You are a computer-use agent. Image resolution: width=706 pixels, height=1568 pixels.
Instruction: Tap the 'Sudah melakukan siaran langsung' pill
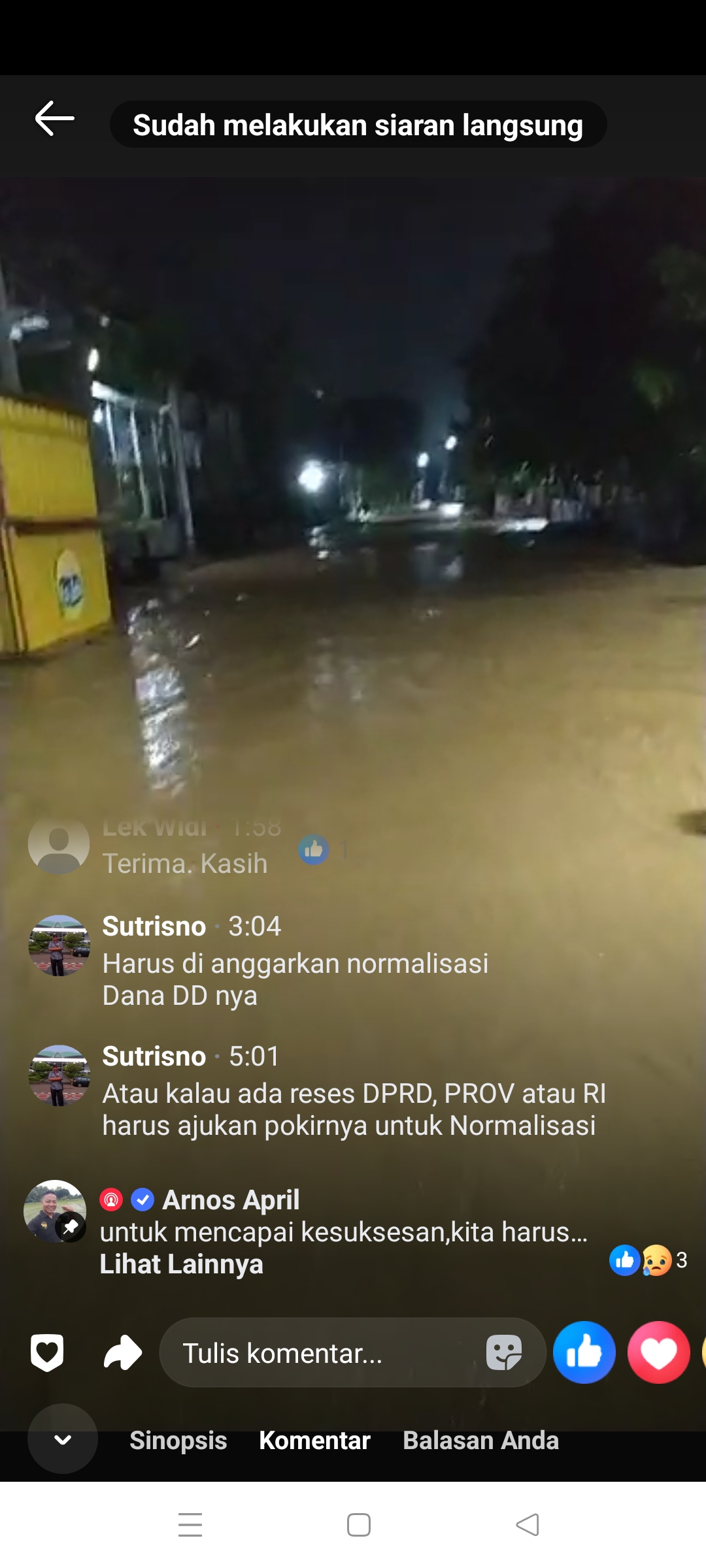click(x=358, y=125)
